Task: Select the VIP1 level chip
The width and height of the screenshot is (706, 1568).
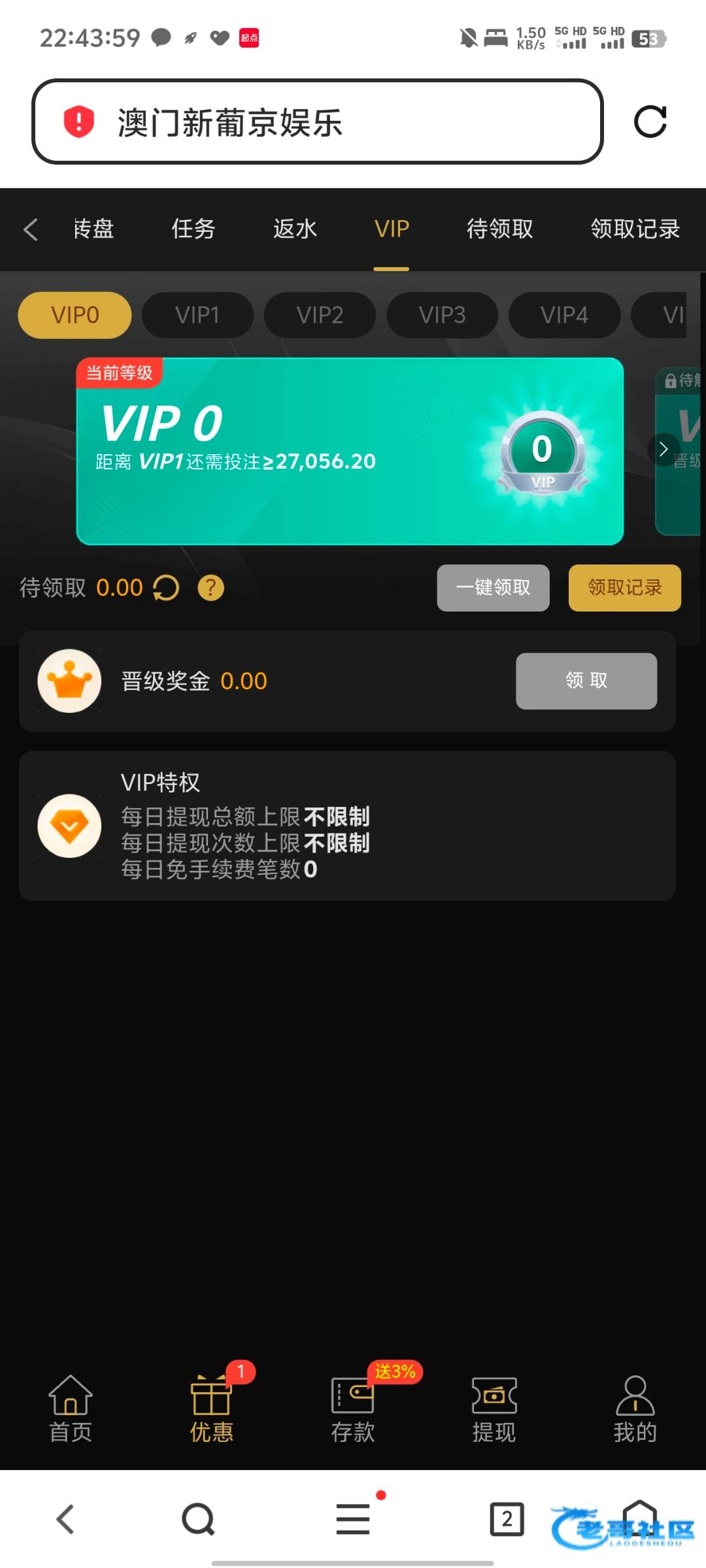Action: point(197,315)
